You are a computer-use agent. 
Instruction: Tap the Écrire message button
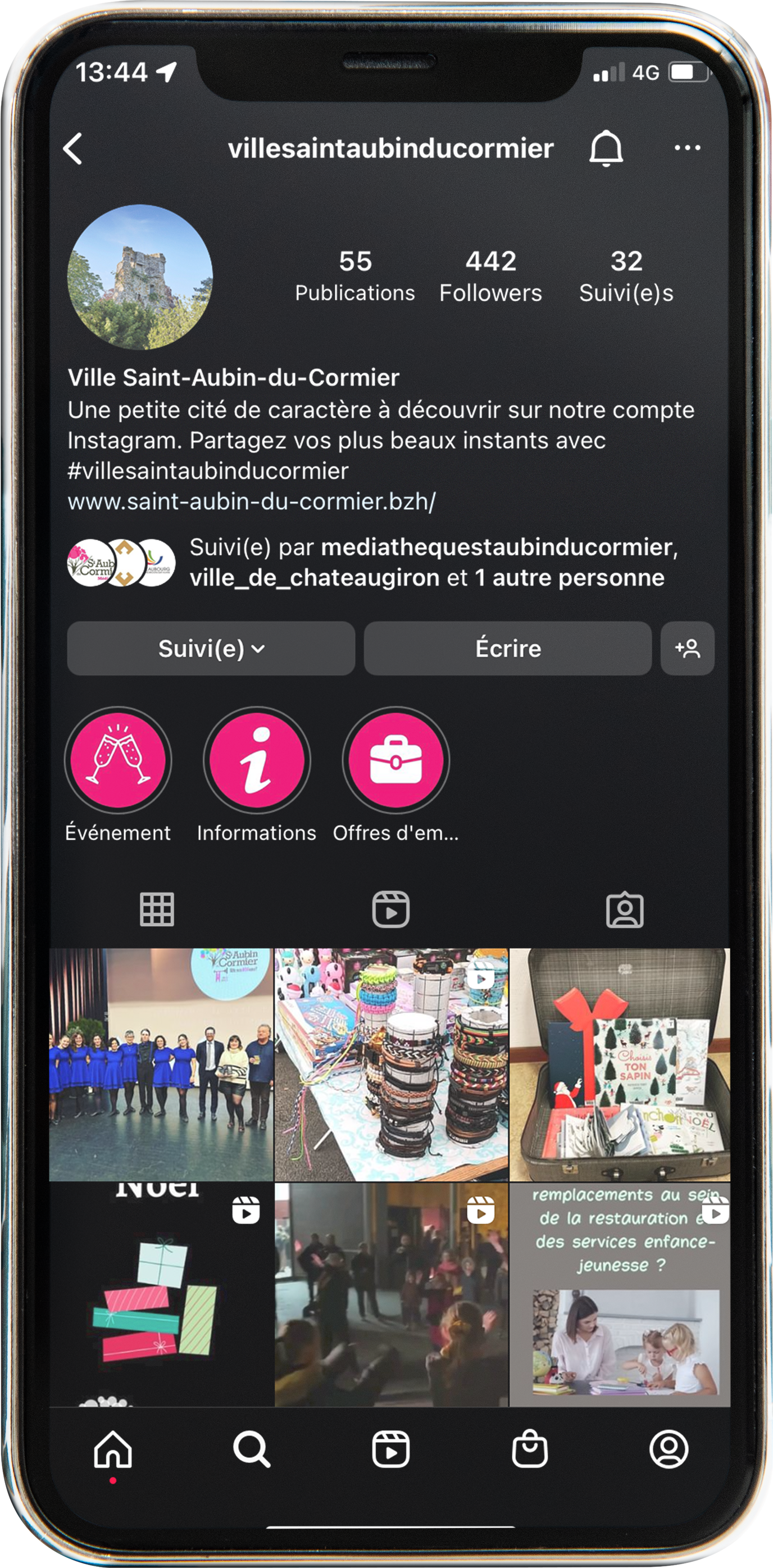pos(508,648)
